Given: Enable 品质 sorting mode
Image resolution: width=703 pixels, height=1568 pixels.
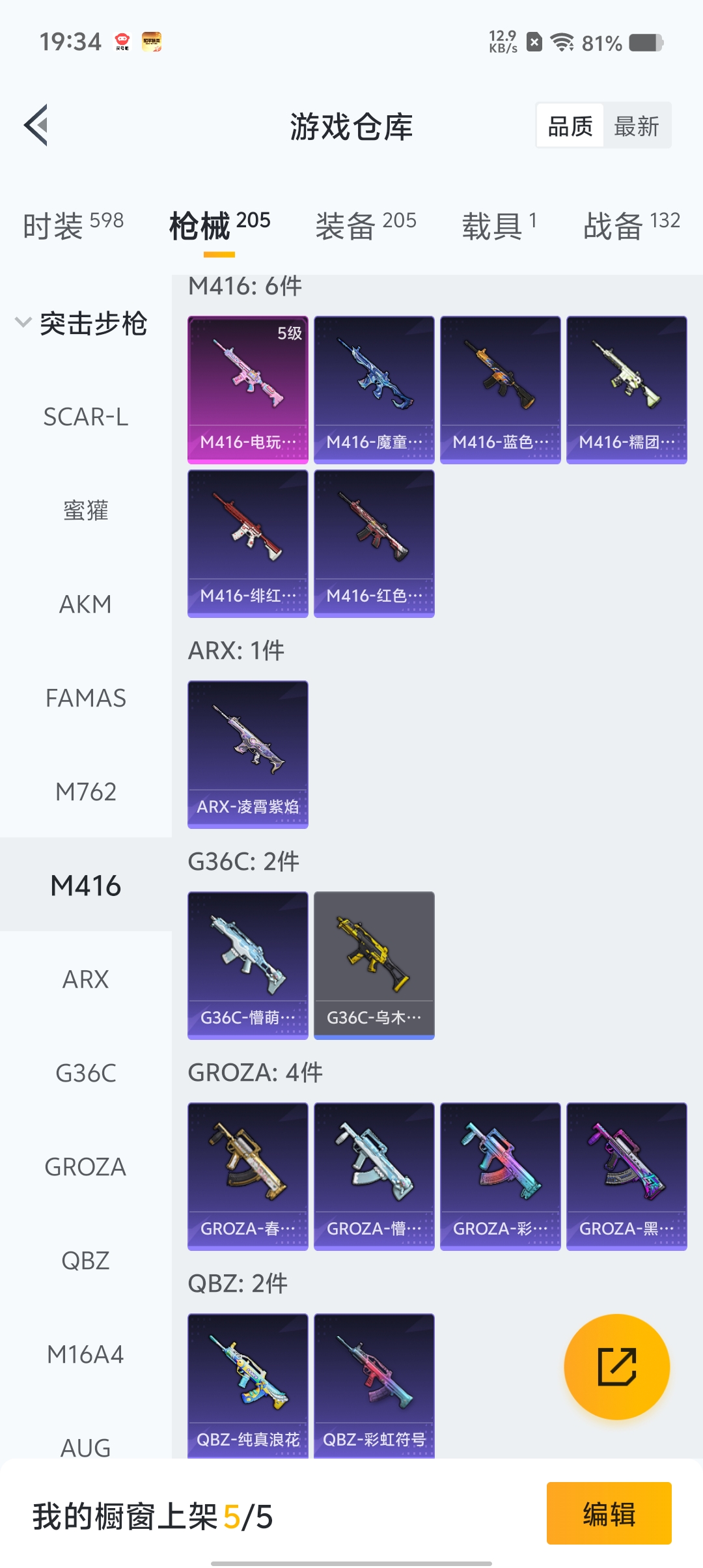Looking at the screenshot, I should [x=569, y=125].
